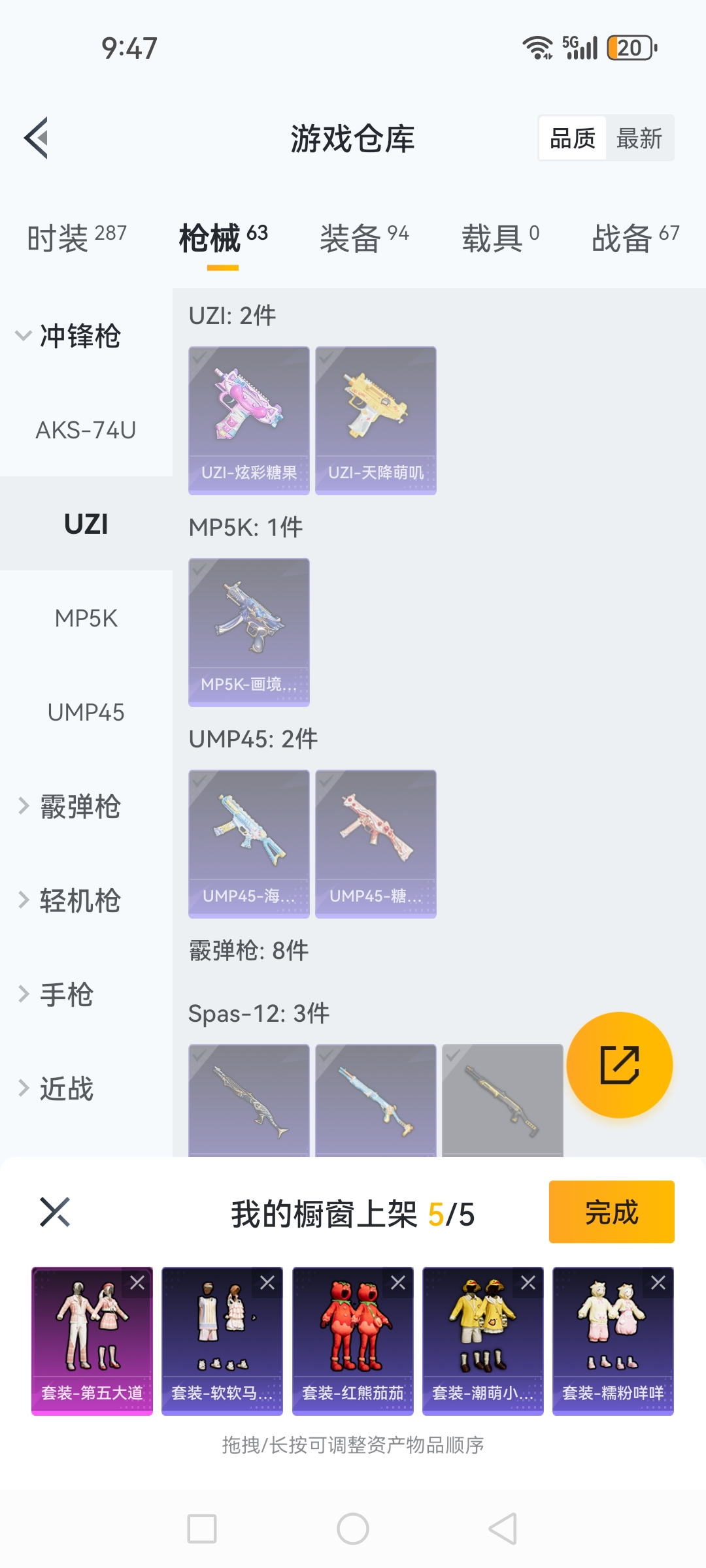Remove 套装-糯粉咩咩 from the showcase
The image size is (706, 1568).
(658, 1283)
